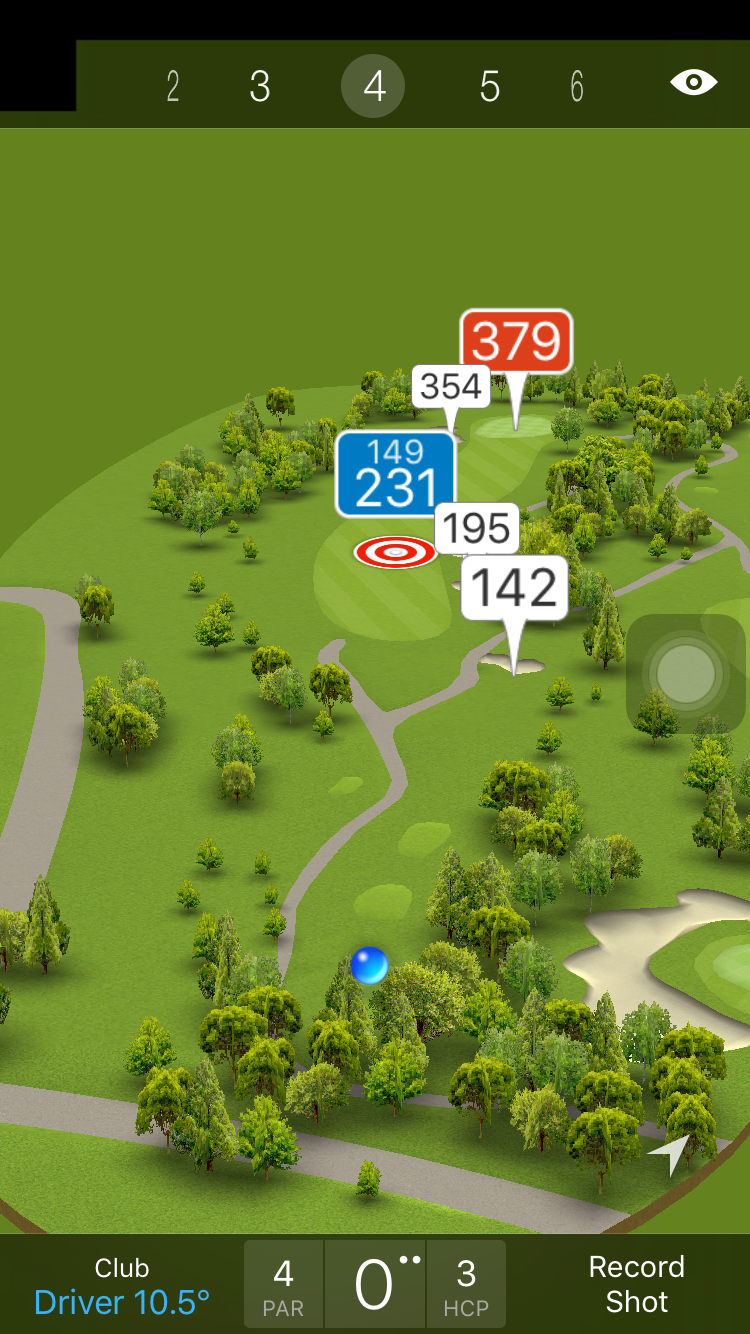Select the red target marker

point(395,551)
